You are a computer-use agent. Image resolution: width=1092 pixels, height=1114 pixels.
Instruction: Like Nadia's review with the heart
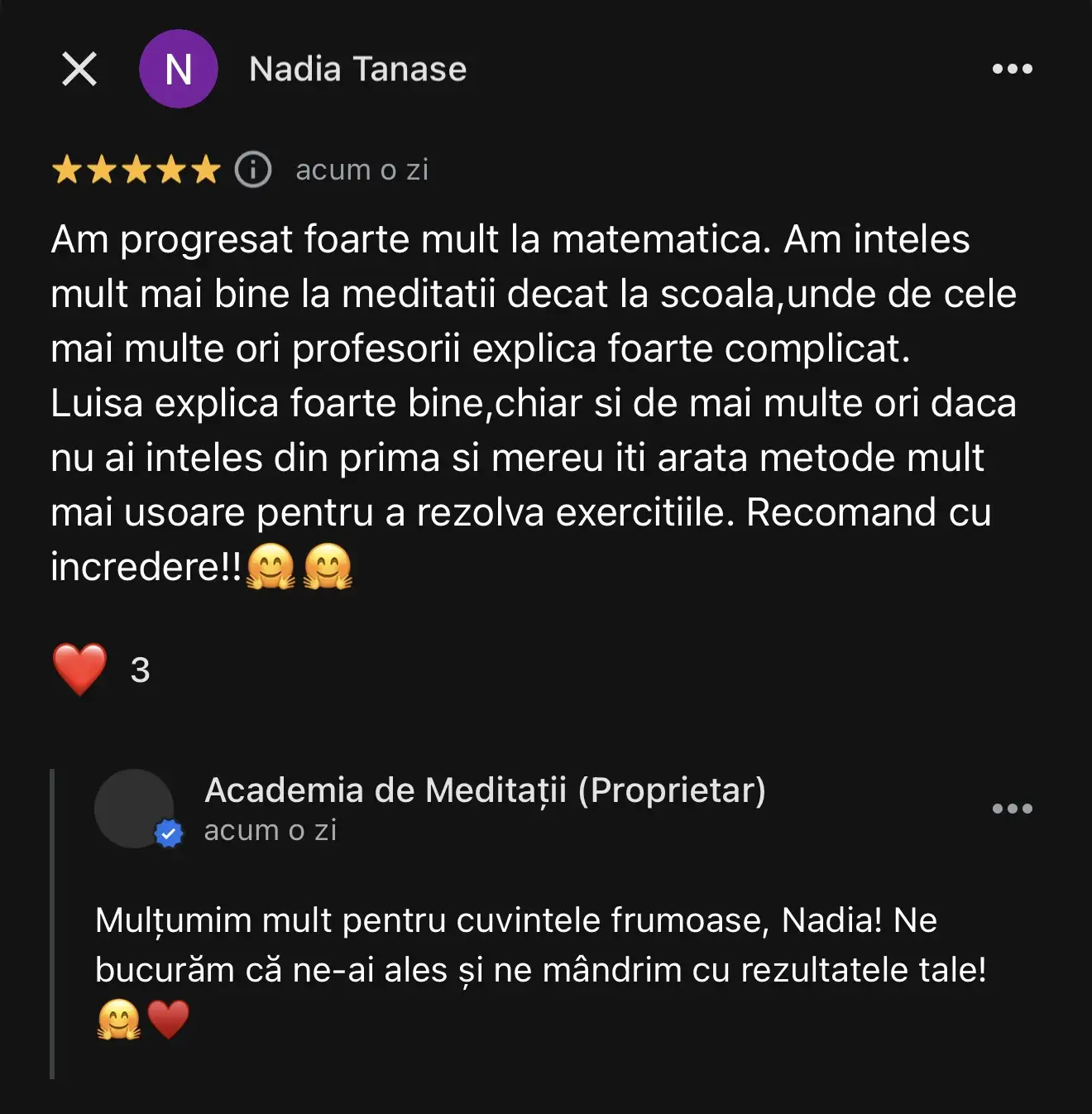tap(80, 669)
